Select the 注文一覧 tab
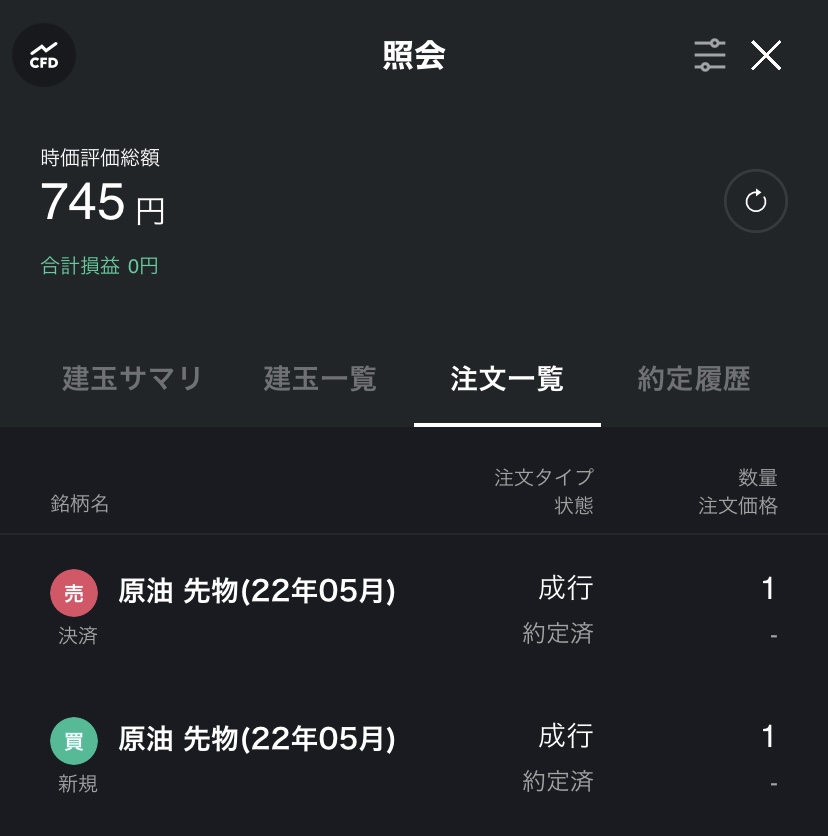 point(507,379)
